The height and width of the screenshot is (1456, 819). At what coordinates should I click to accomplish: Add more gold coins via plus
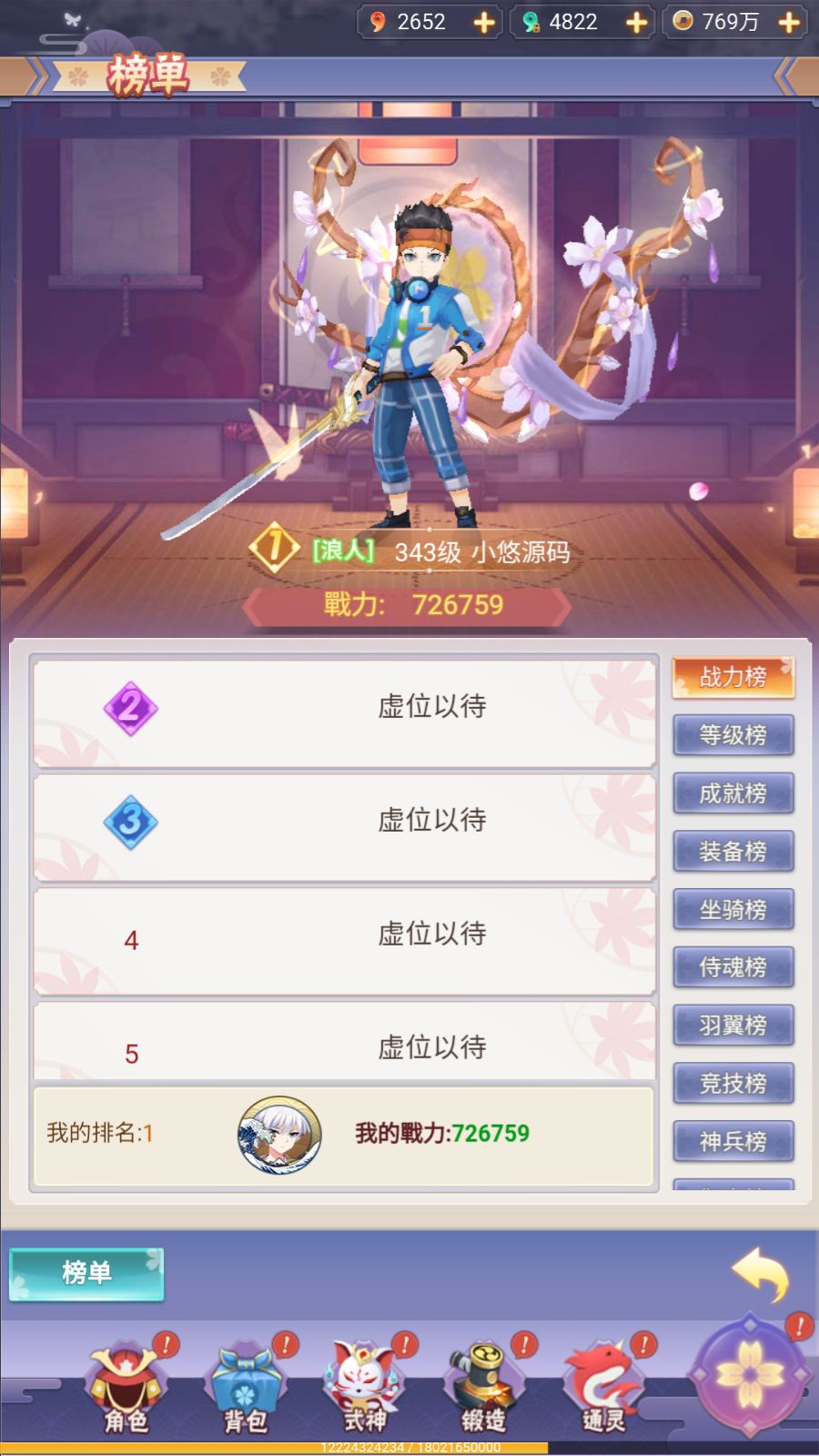pos(789,23)
